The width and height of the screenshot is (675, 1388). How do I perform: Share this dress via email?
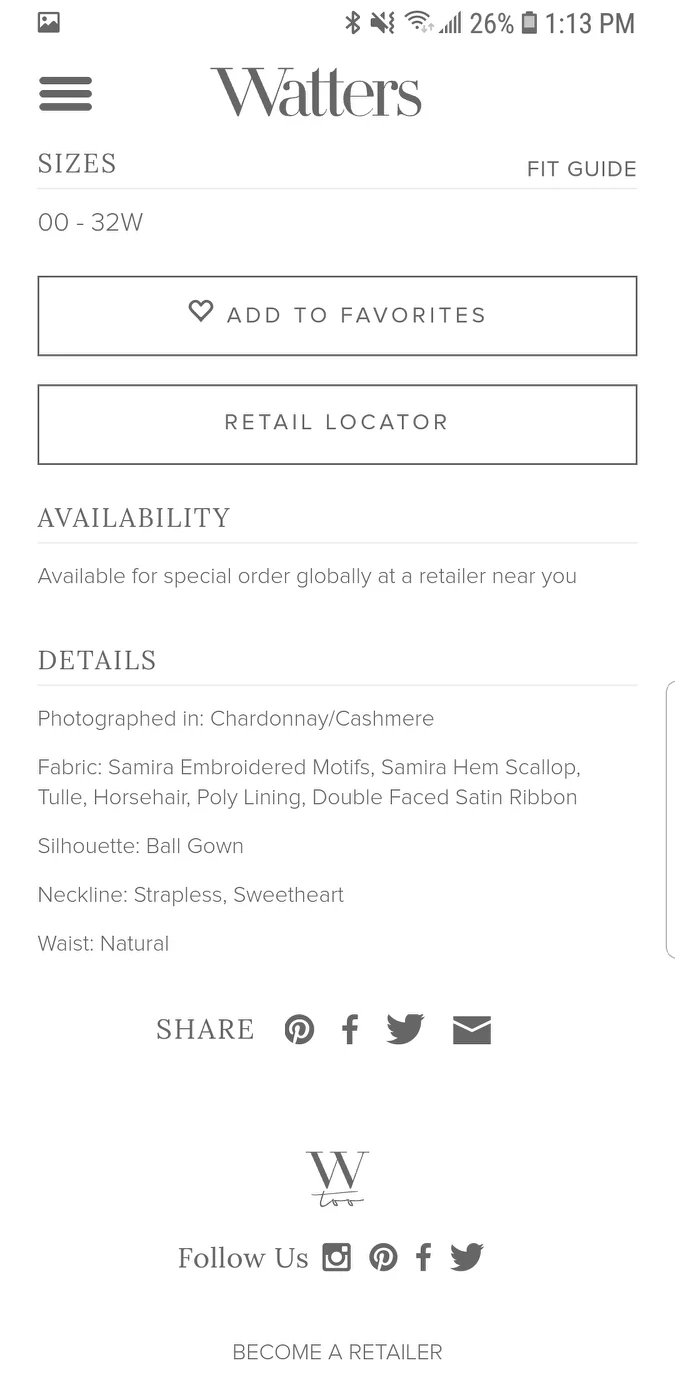471,1029
